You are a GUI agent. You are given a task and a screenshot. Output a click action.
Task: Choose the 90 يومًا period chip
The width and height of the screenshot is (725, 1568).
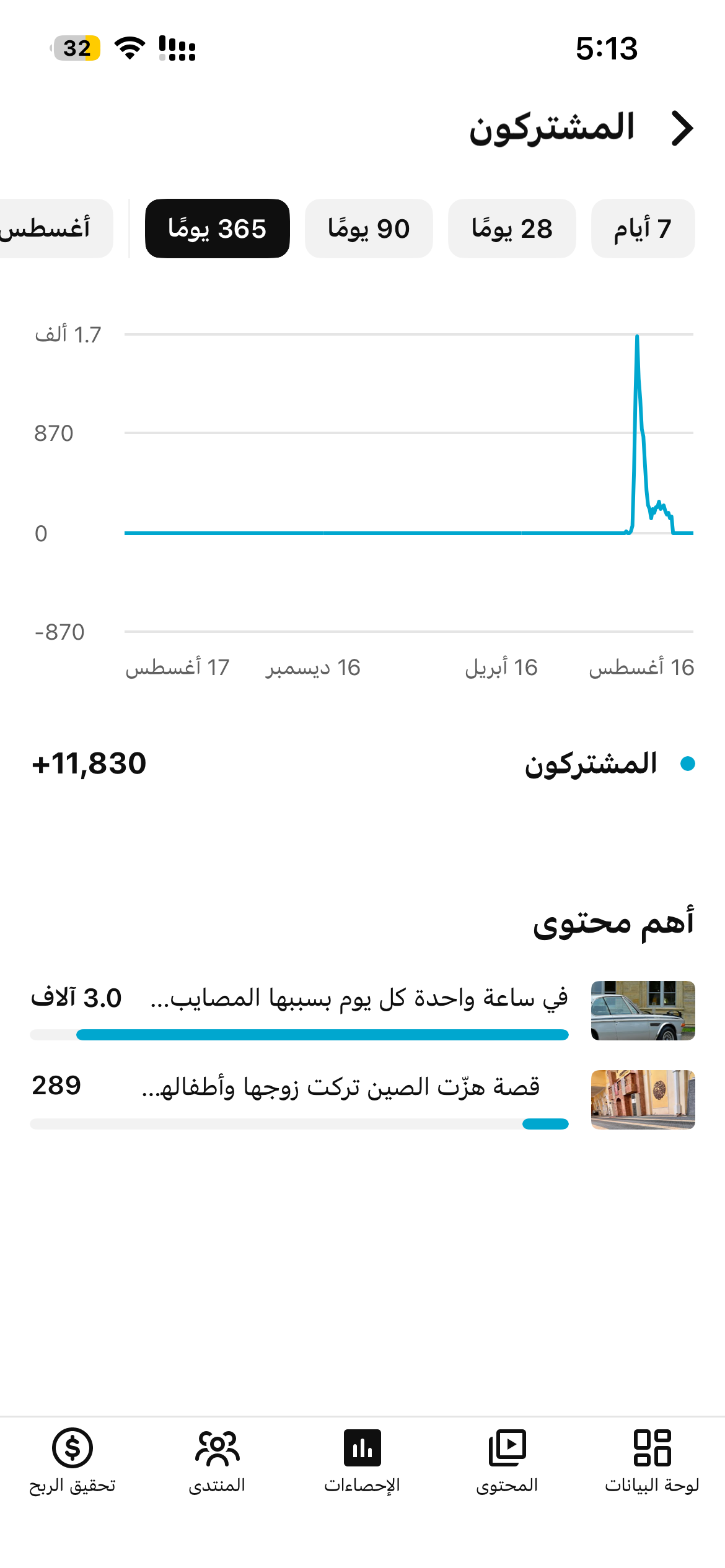click(x=369, y=229)
